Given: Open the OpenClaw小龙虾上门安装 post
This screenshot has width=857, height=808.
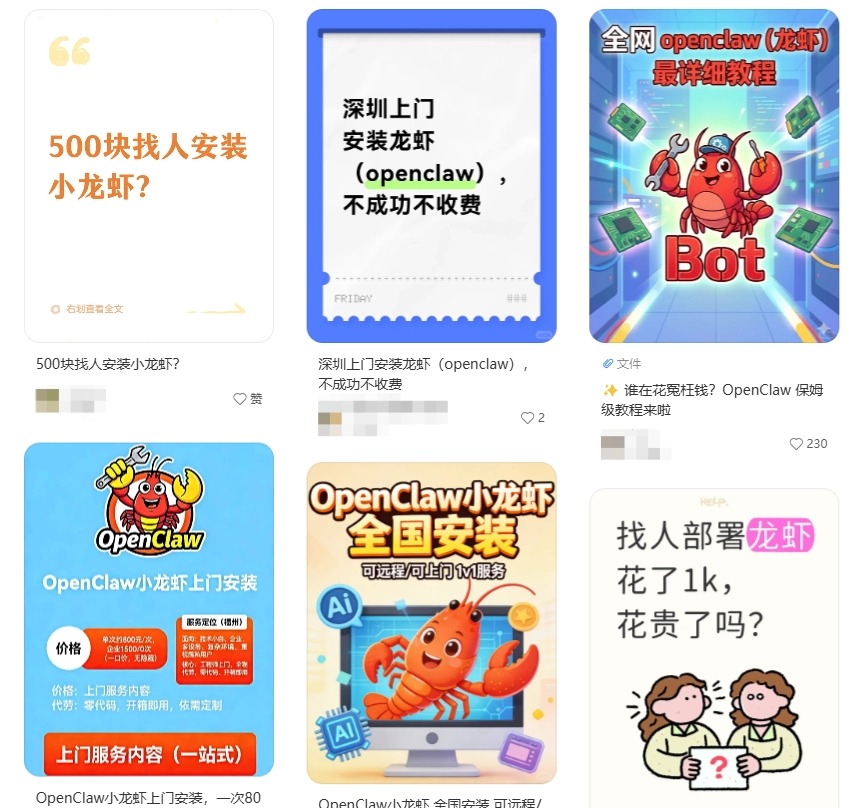Looking at the screenshot, I should point(148,608).
